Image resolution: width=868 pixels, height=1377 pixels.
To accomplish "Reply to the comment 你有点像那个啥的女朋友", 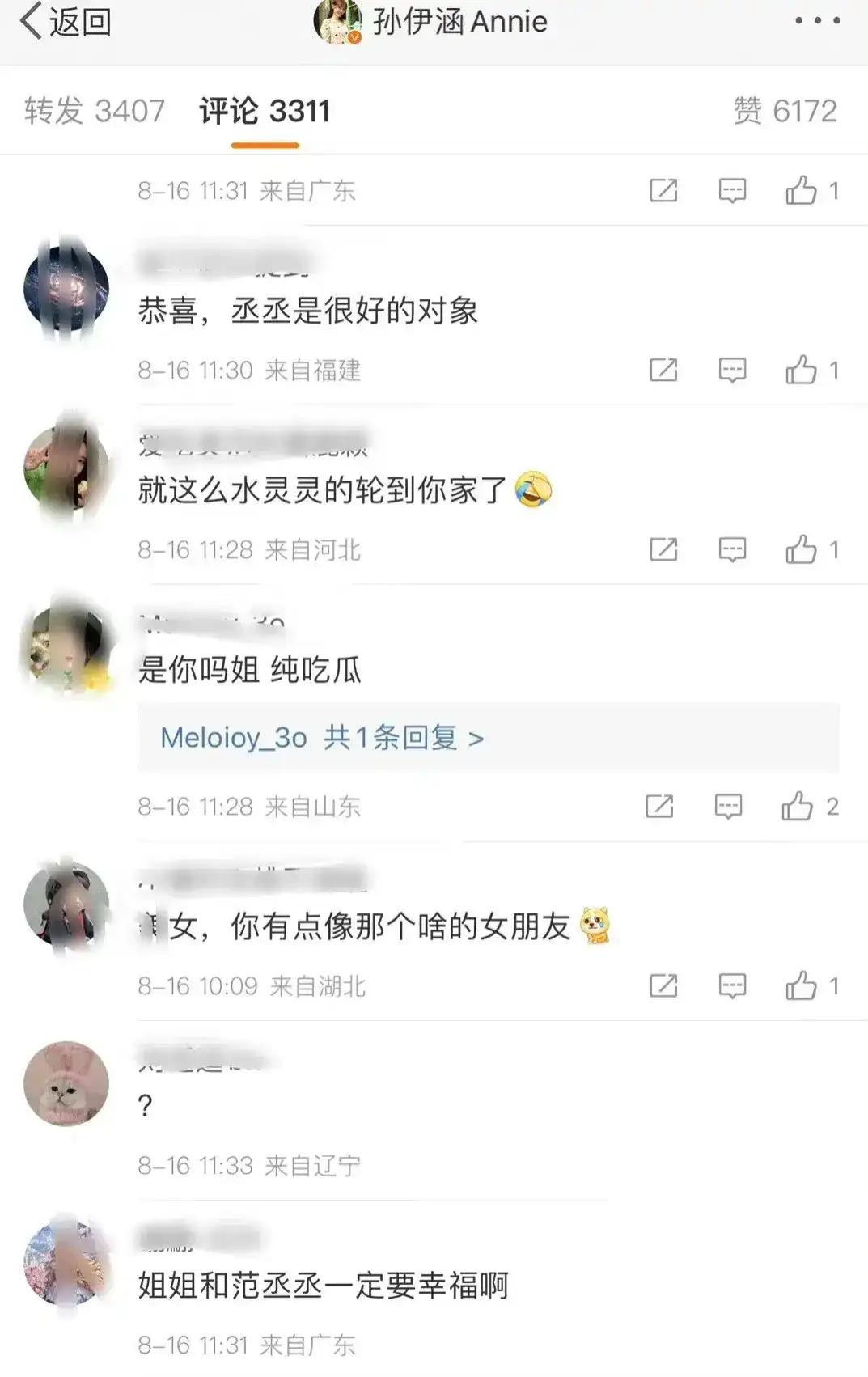I will click(732, 986).
